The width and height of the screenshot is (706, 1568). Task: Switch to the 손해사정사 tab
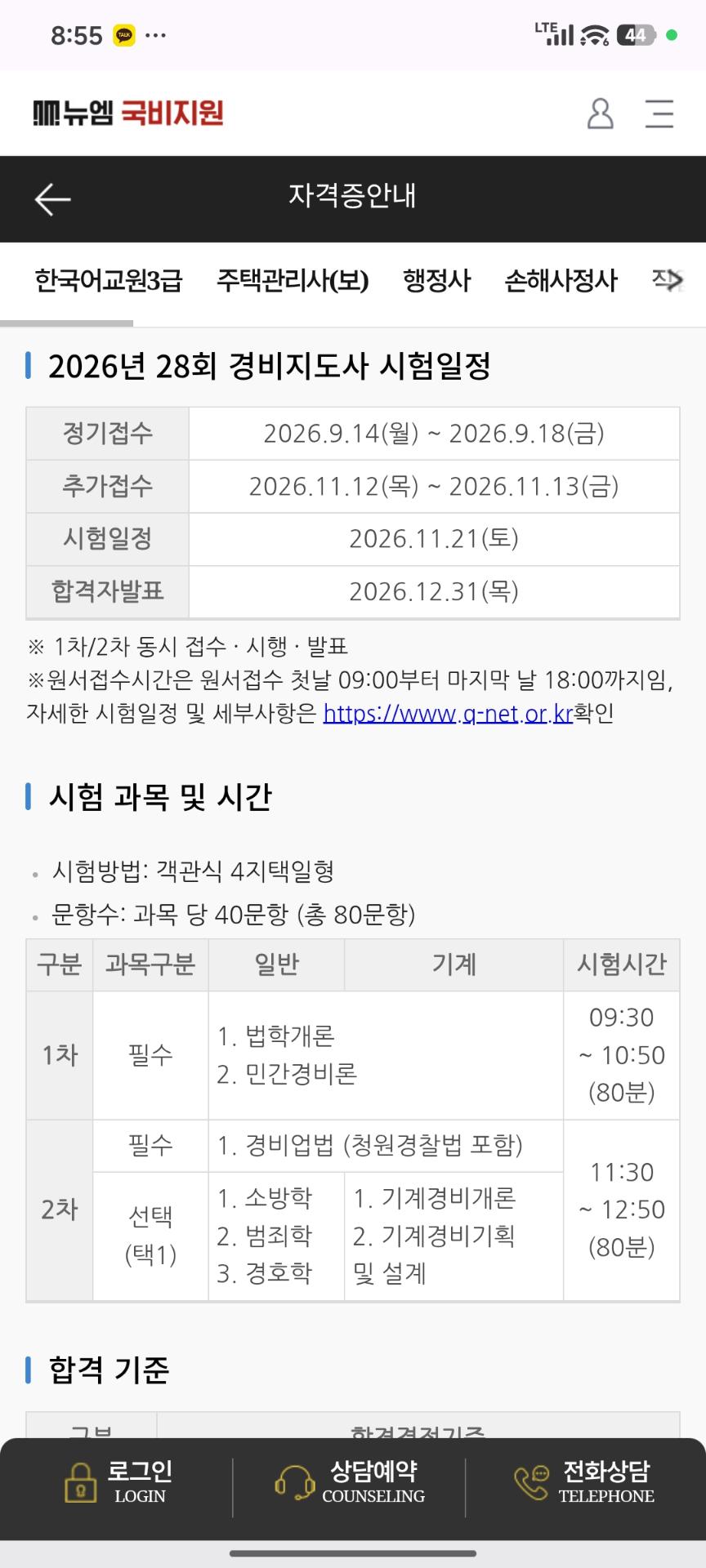pyautogui.click(x=561, y=281)
